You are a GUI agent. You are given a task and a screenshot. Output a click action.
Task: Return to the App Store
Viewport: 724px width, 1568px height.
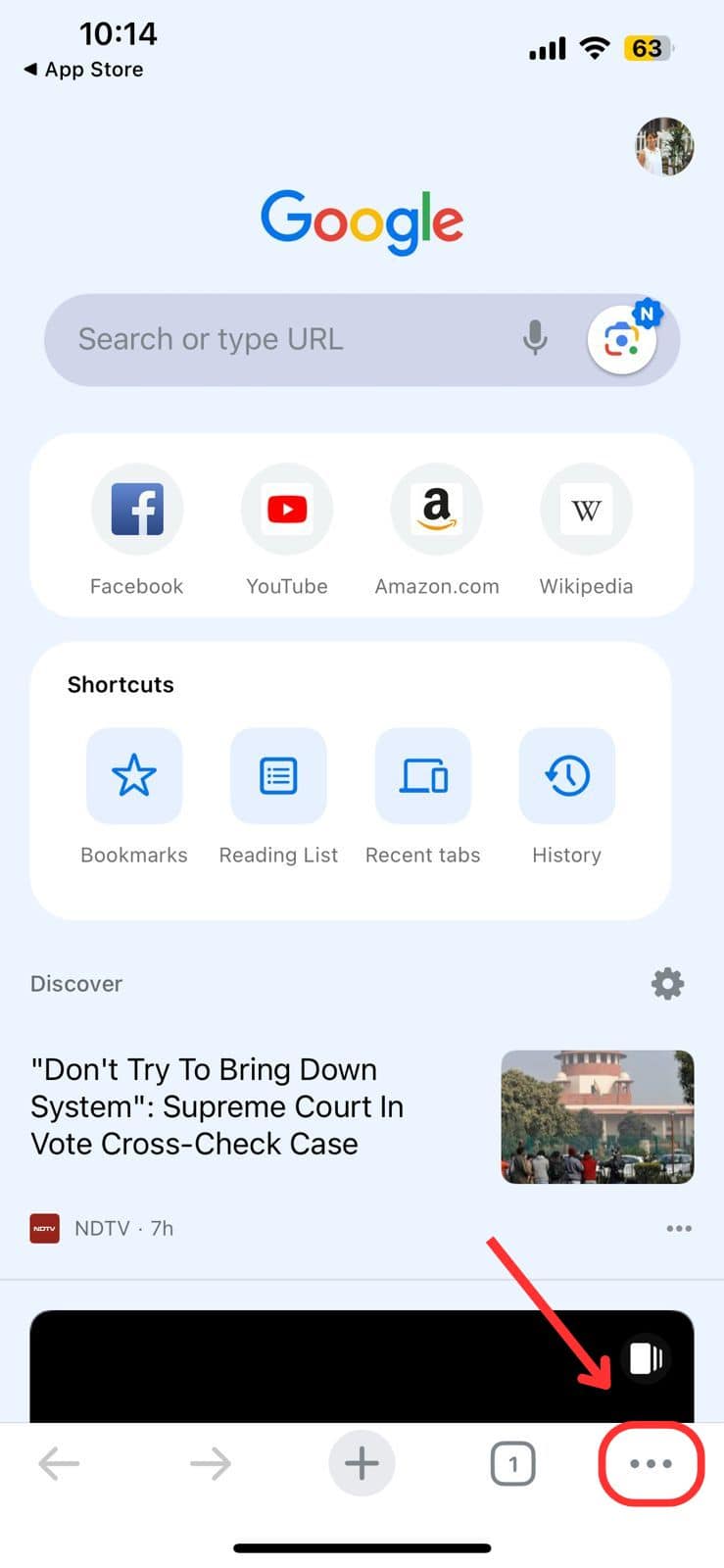coord(84,70)
